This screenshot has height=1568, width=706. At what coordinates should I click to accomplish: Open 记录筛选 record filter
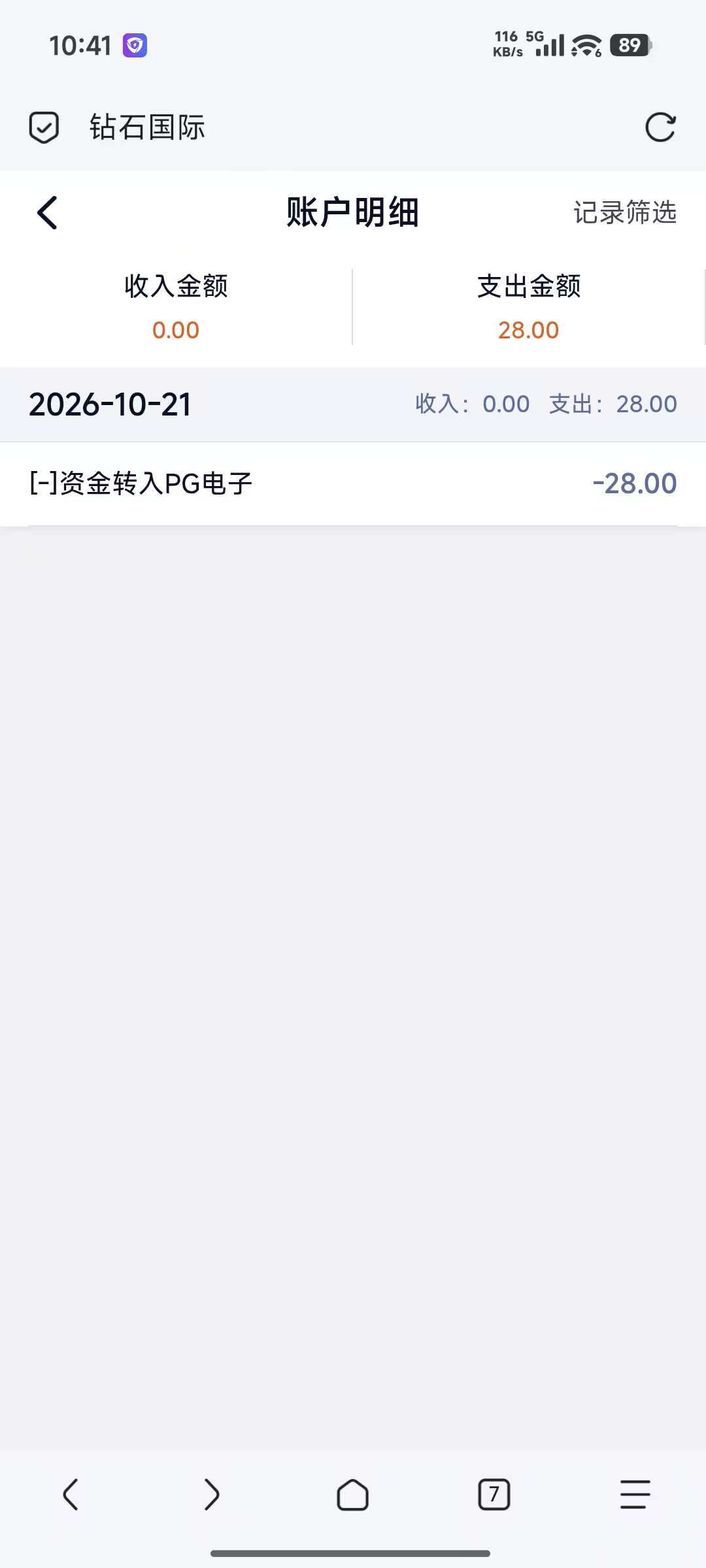[625, 212]
